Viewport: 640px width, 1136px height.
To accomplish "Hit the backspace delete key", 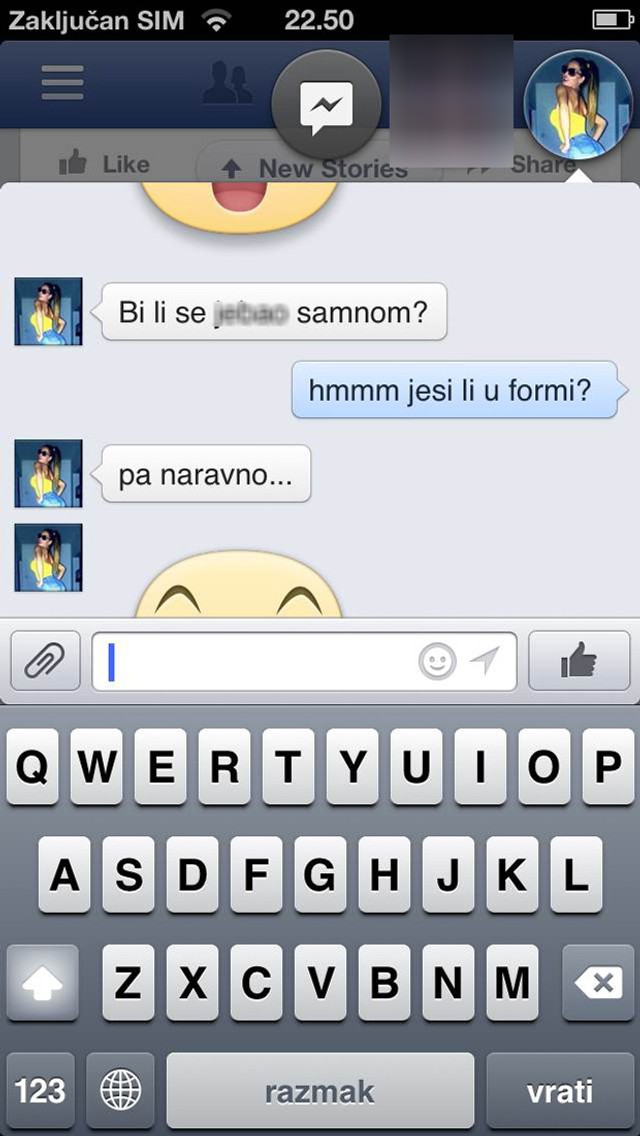I will [x=598, y=984].
